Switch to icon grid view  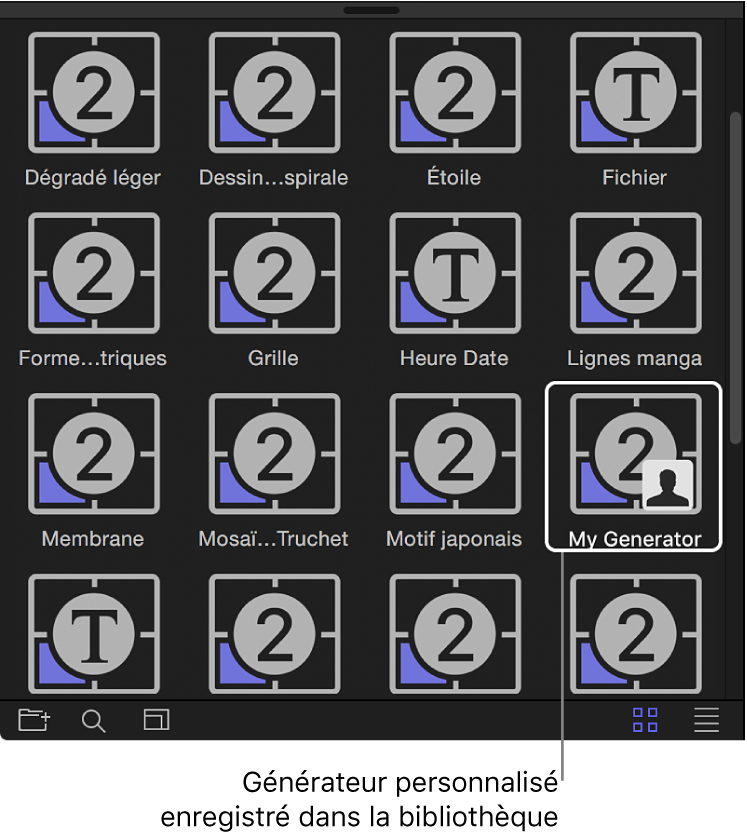tap(646, 720)
